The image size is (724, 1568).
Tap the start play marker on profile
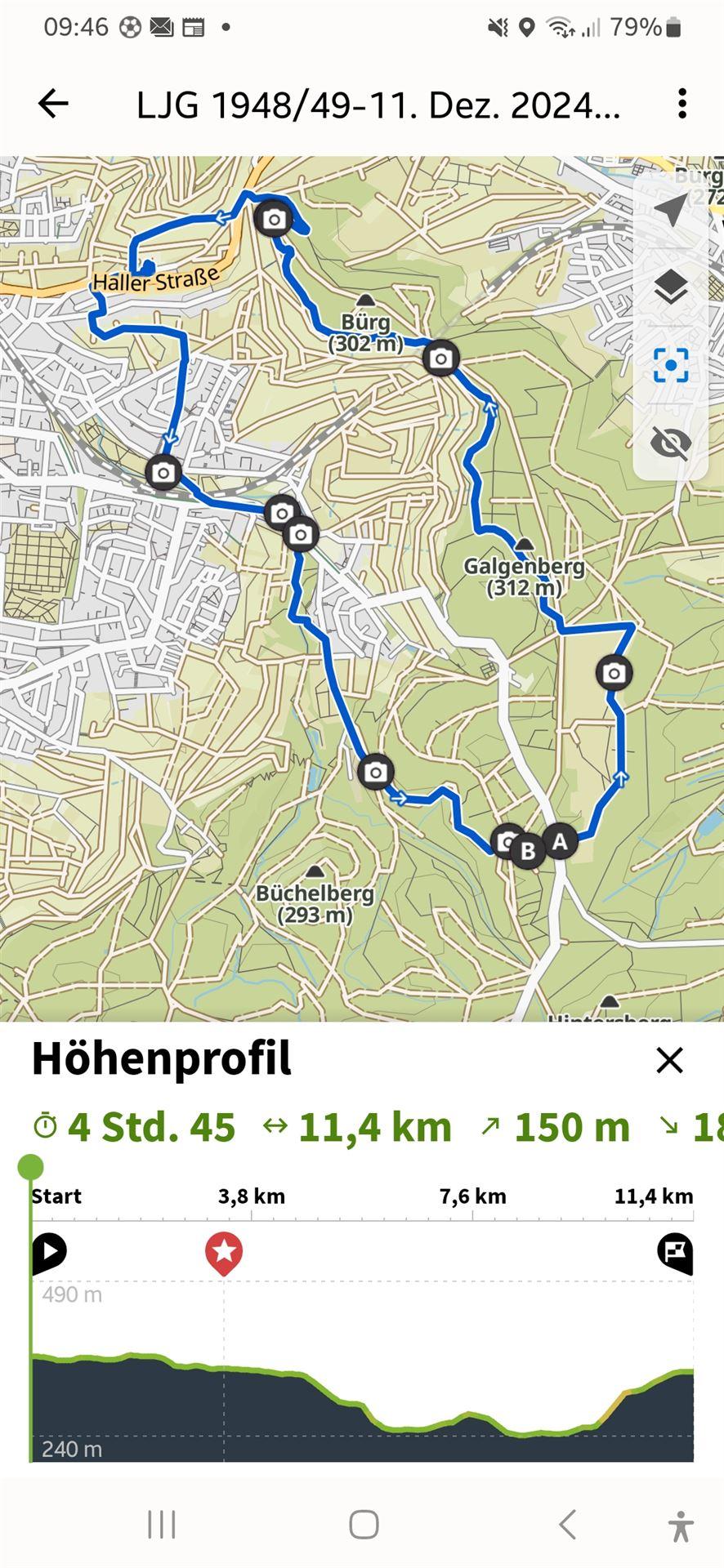pyautogui.click(x=48, y=1253)
